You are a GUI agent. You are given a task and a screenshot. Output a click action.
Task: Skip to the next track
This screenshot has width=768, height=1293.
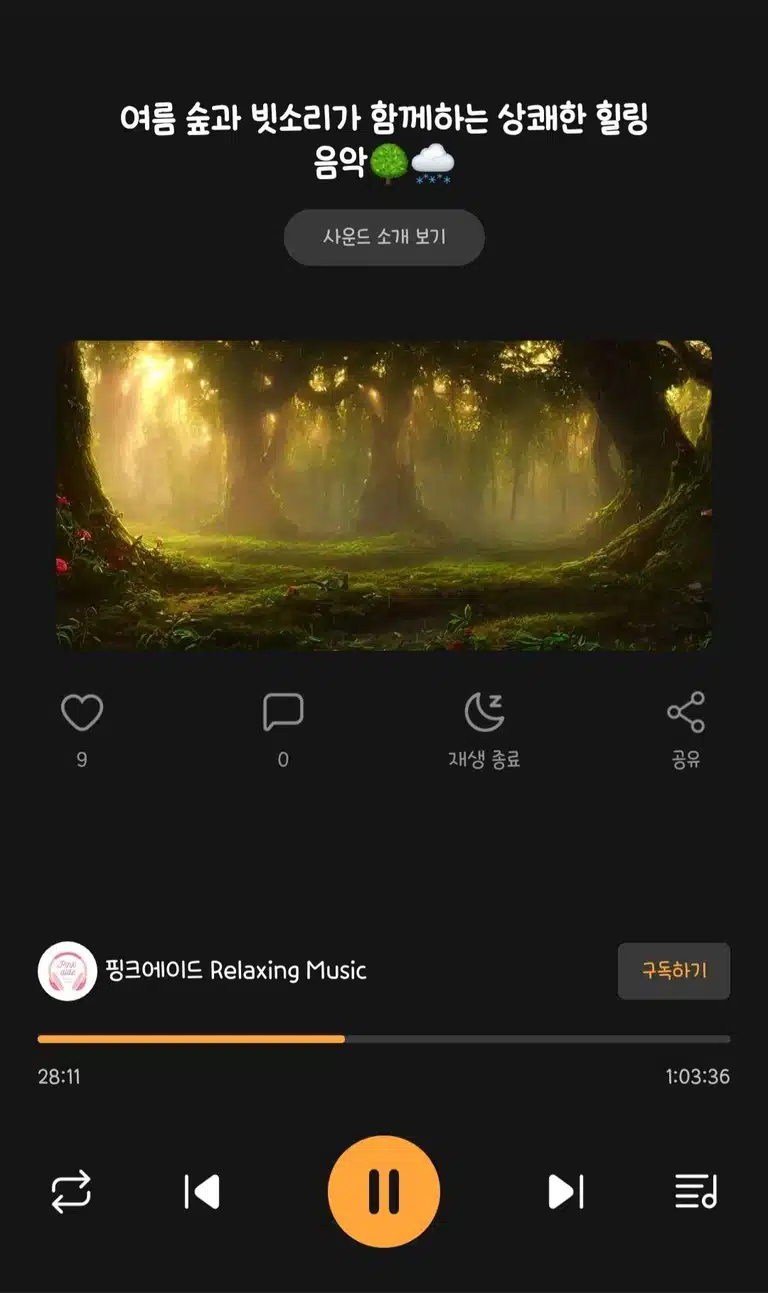[x=566, y=1192]
